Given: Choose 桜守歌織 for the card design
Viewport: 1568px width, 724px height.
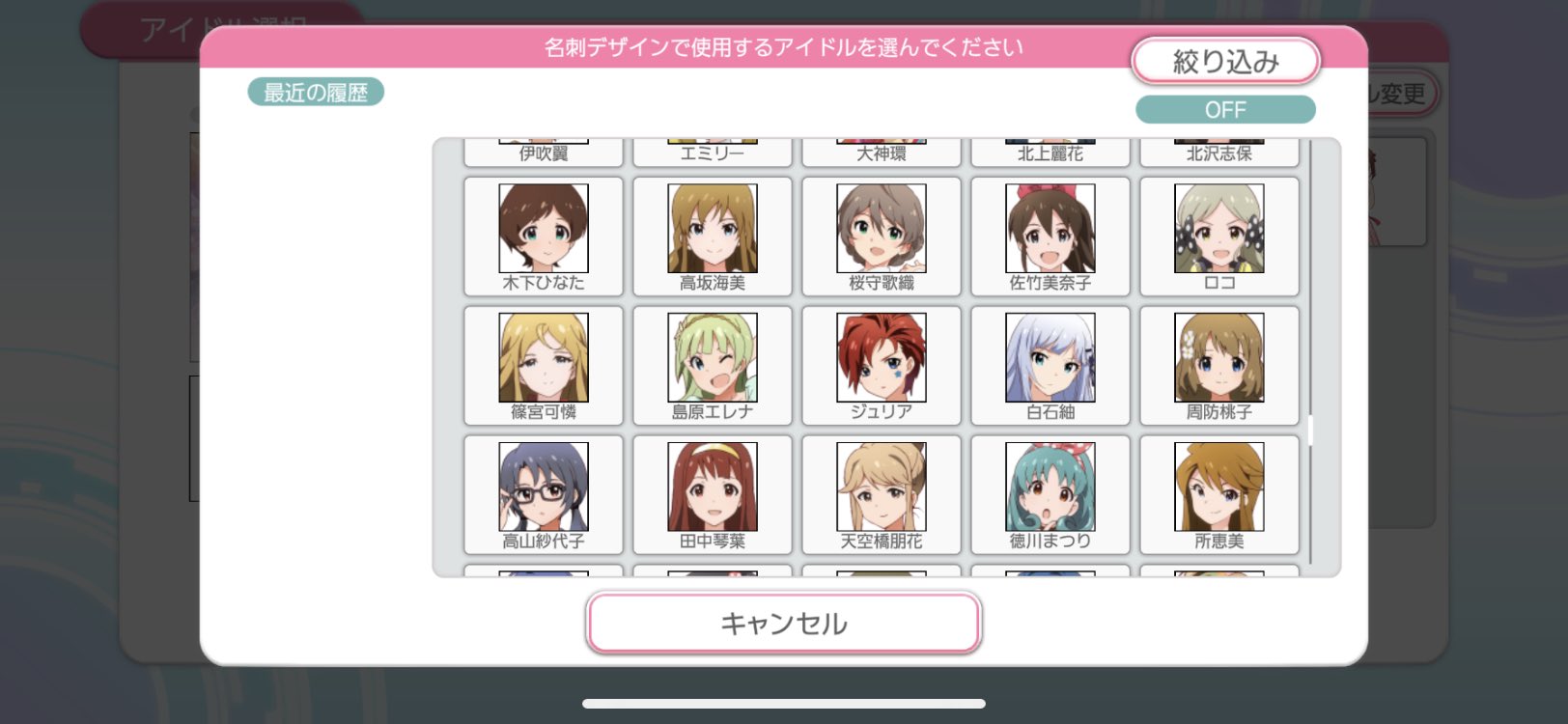Looking at the screenshot, I should coord(882,236).
